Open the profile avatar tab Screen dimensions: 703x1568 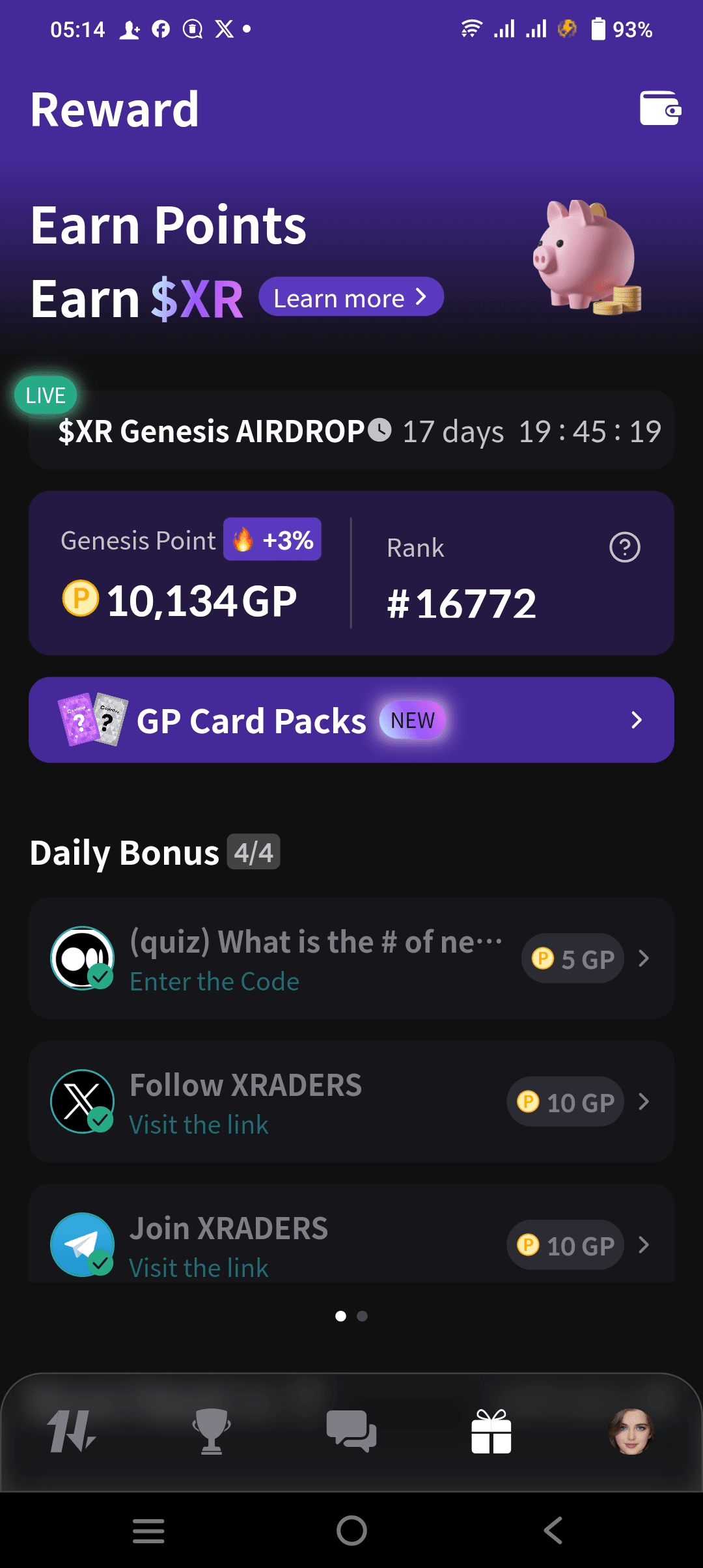630,1431
